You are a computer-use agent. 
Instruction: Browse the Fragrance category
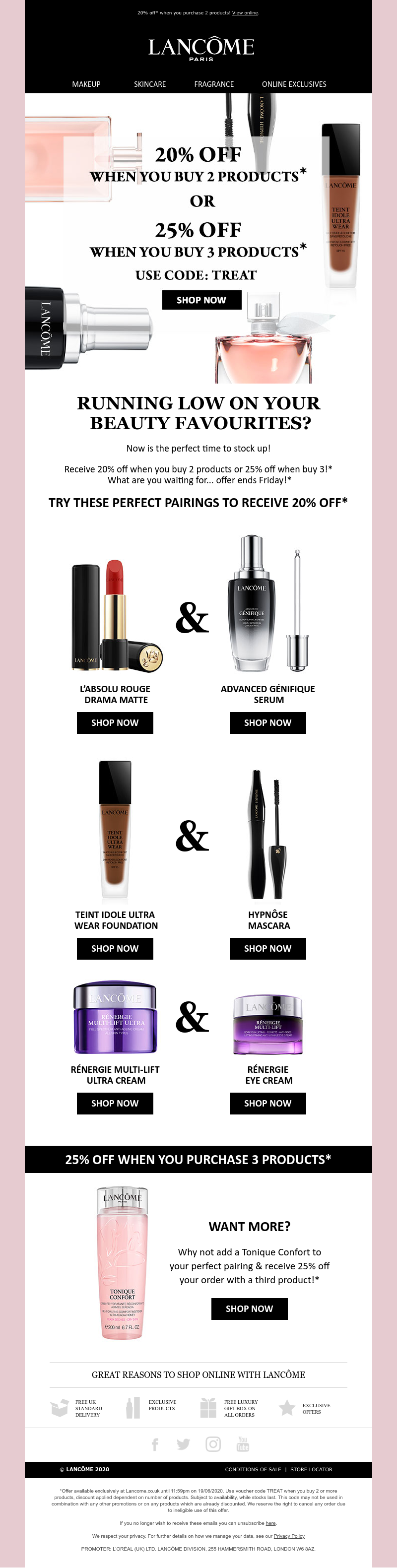tap(214, 84)
